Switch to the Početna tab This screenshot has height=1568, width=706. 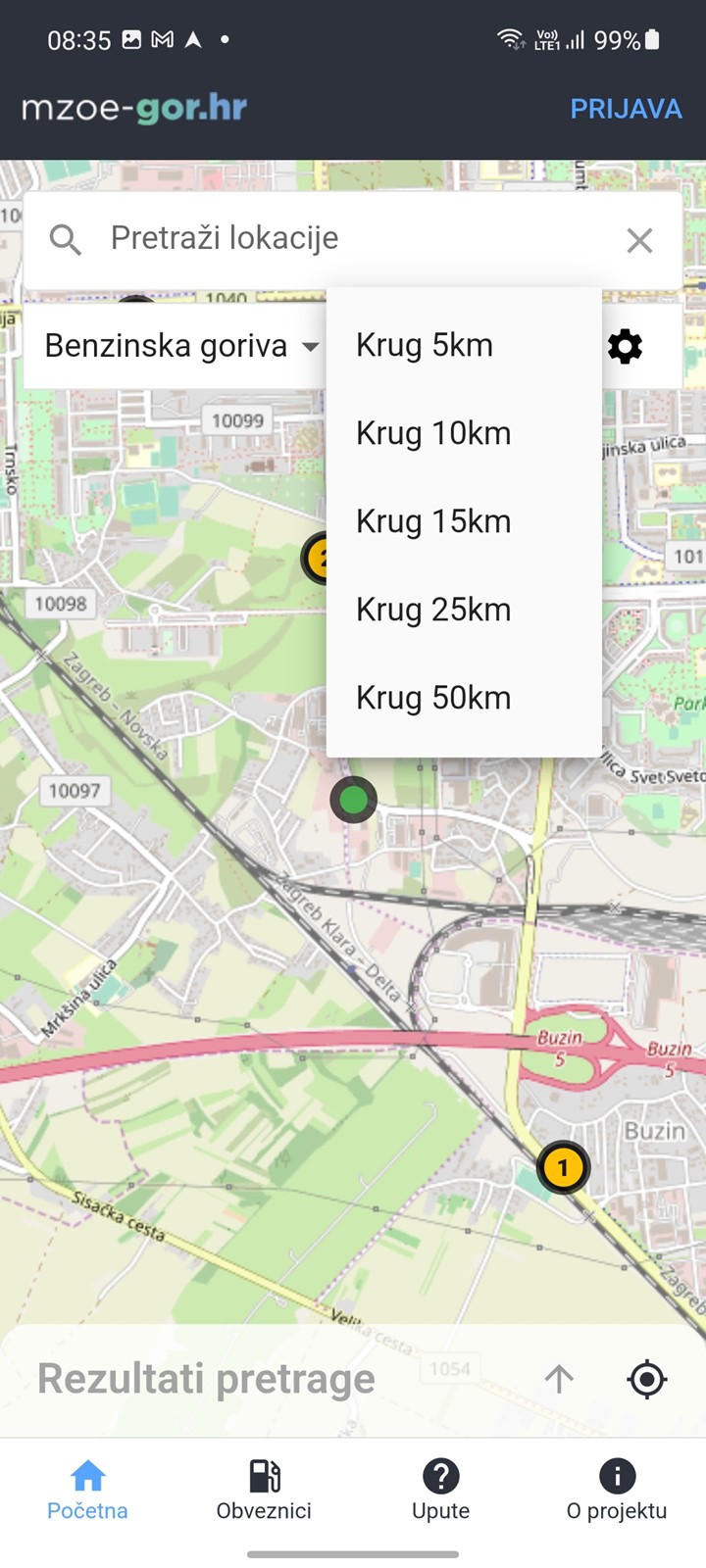point(88,1491)
